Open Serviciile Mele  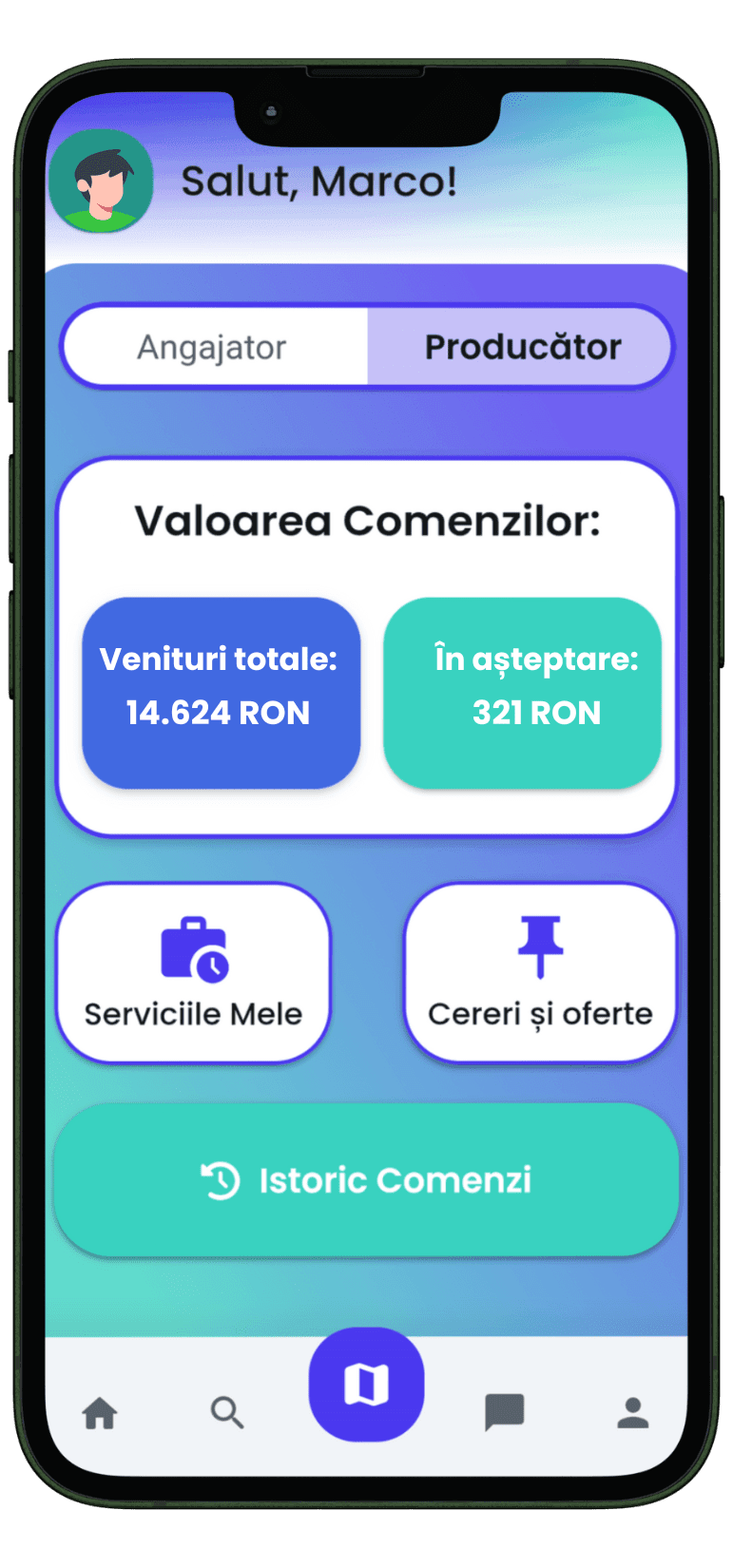(x=193, y=973)
